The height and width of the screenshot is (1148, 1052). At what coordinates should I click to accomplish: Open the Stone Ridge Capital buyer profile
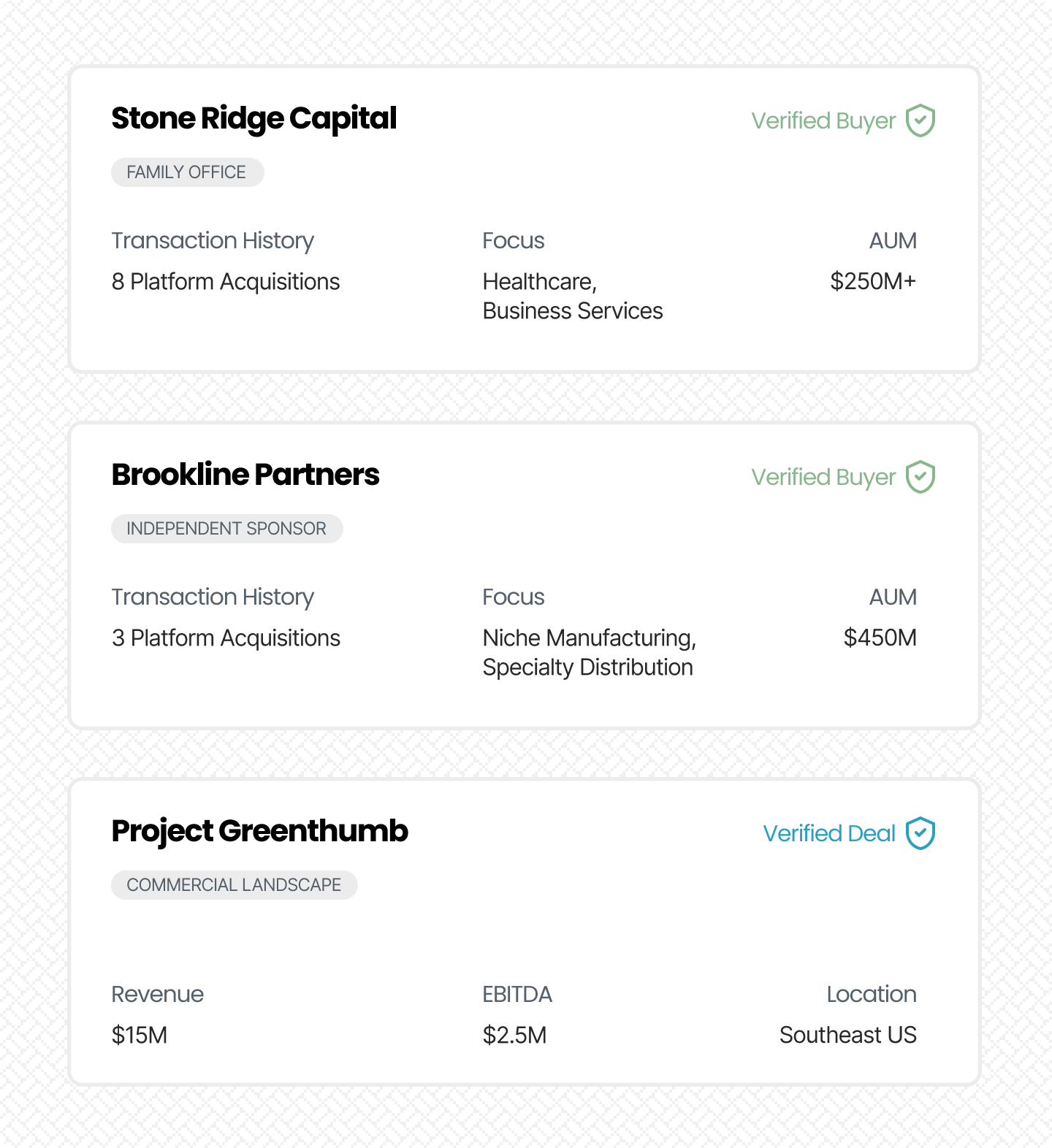(x=254, y=118)
